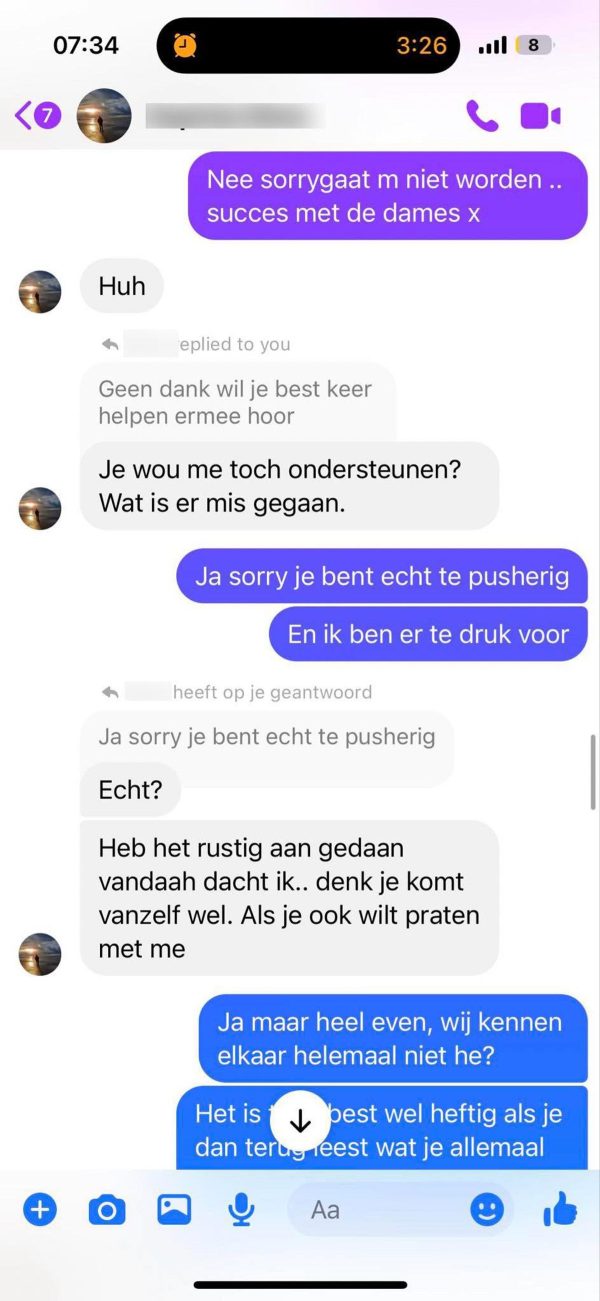Send a thumbs-up like
Screen dimensions: 600x1301
[x=560, y=1211]
